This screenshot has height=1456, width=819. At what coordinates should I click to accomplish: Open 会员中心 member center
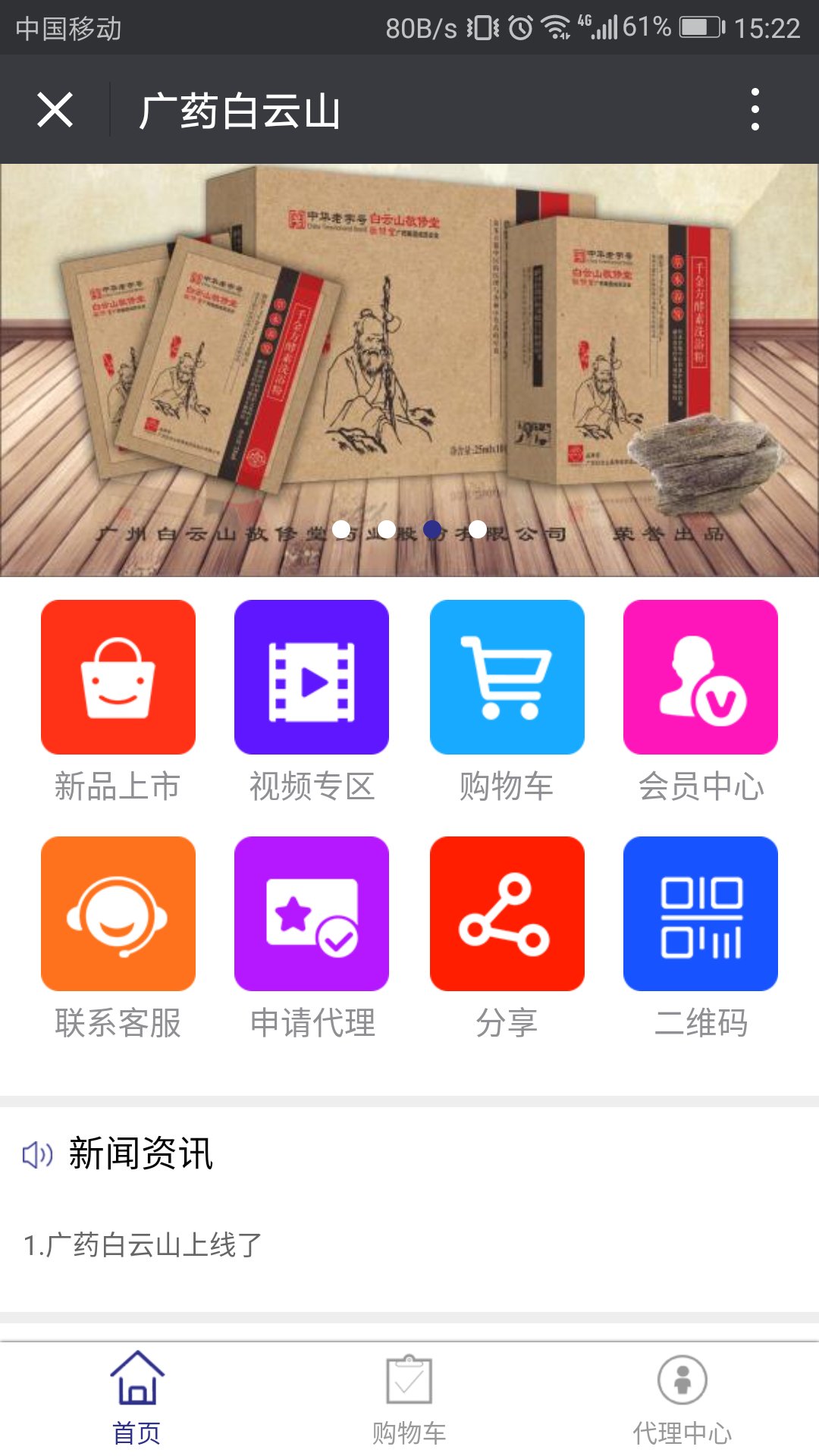tap(701, 677)
